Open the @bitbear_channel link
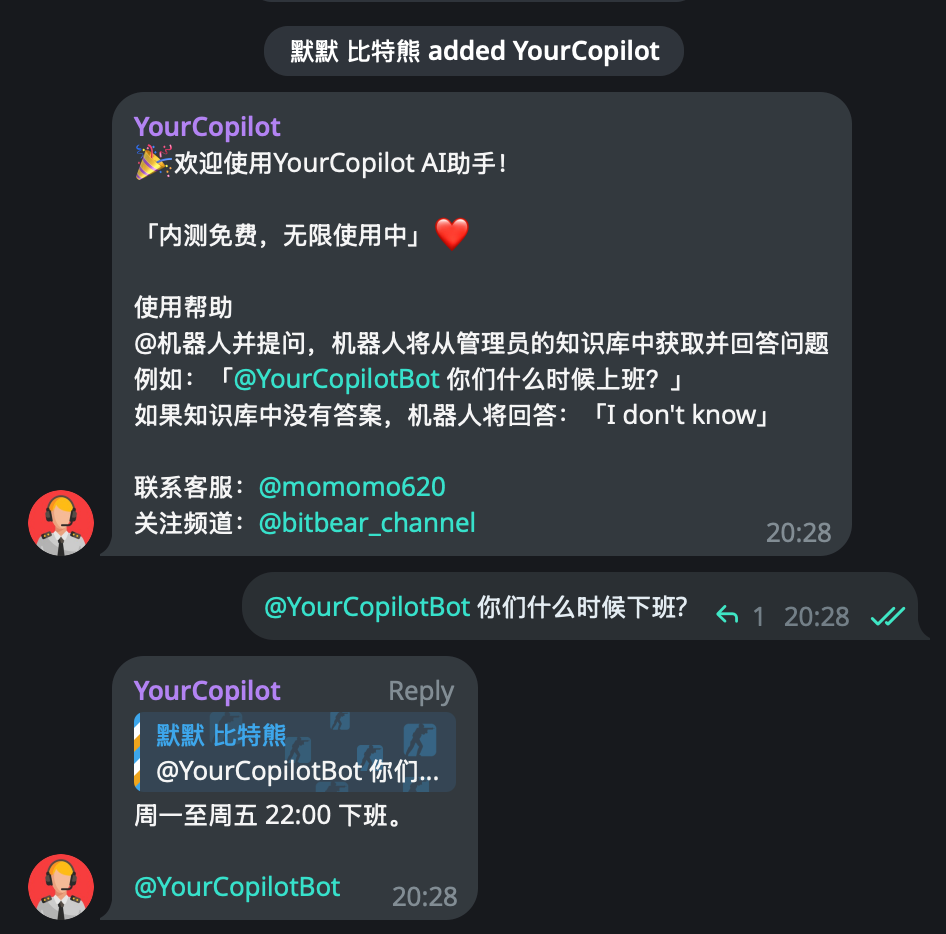Image resolution: width=946 pixels, height=934 pixels. tap(367, 522)
